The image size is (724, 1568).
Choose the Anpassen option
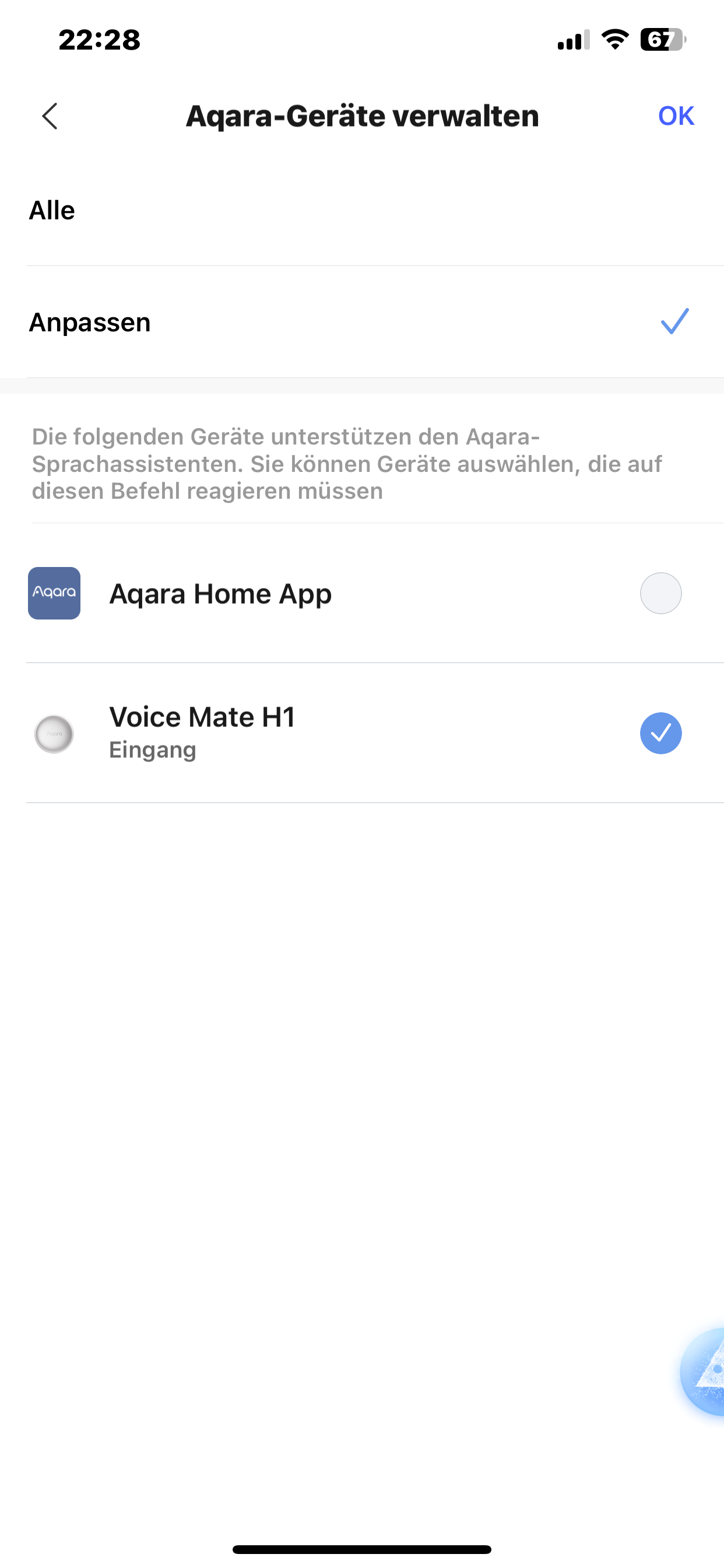pyautogui.click(x=362, y=322)
